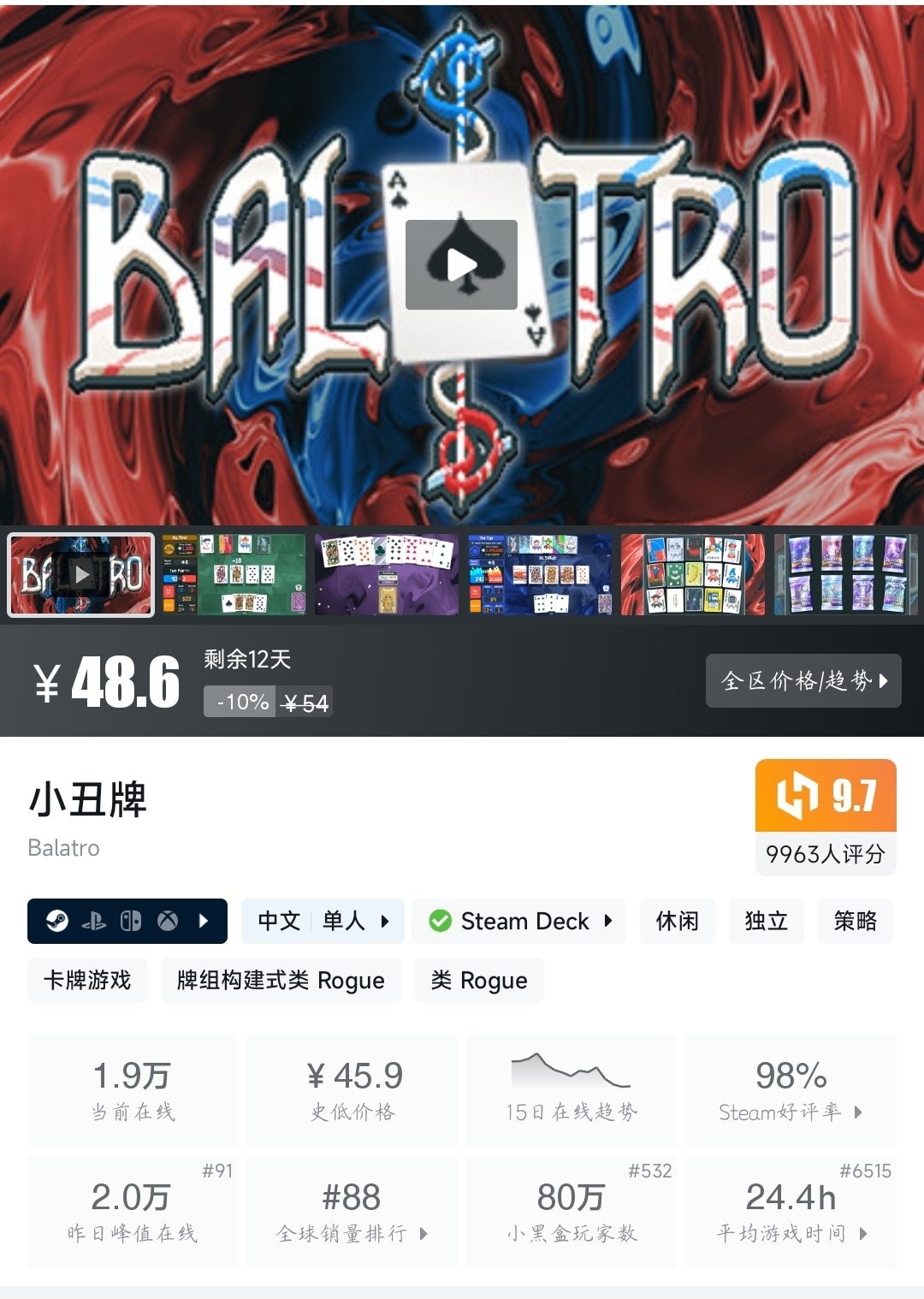View 平均游戏时间 details

click(x=791, y=1212)
